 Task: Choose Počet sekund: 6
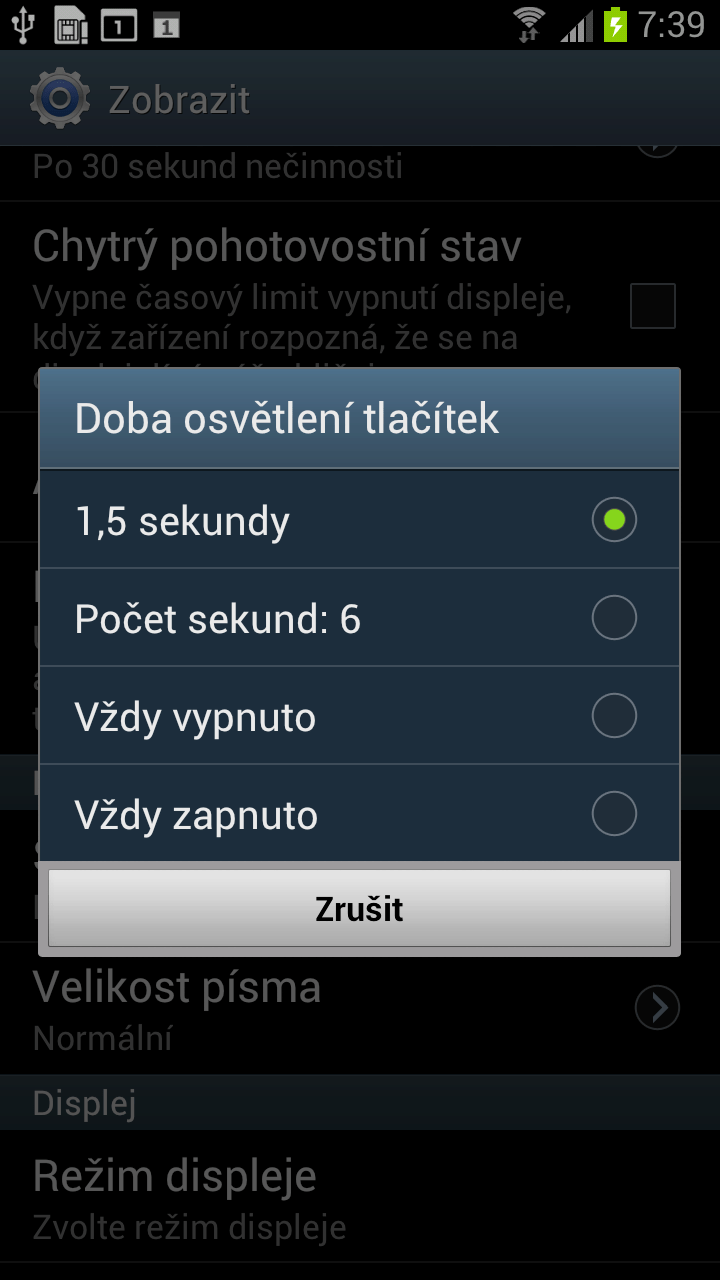[359, 618]
